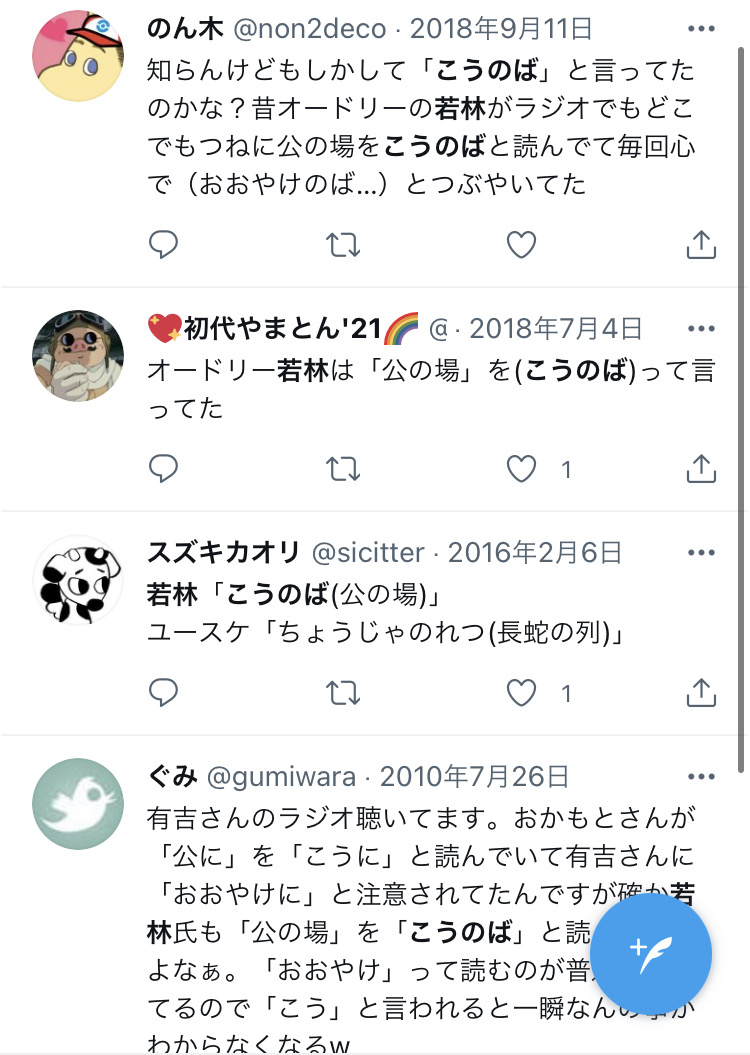The image size is (750, 1055).
Task: View 初代やまとん'21's profile avatar
Action: tap(78, 355)
